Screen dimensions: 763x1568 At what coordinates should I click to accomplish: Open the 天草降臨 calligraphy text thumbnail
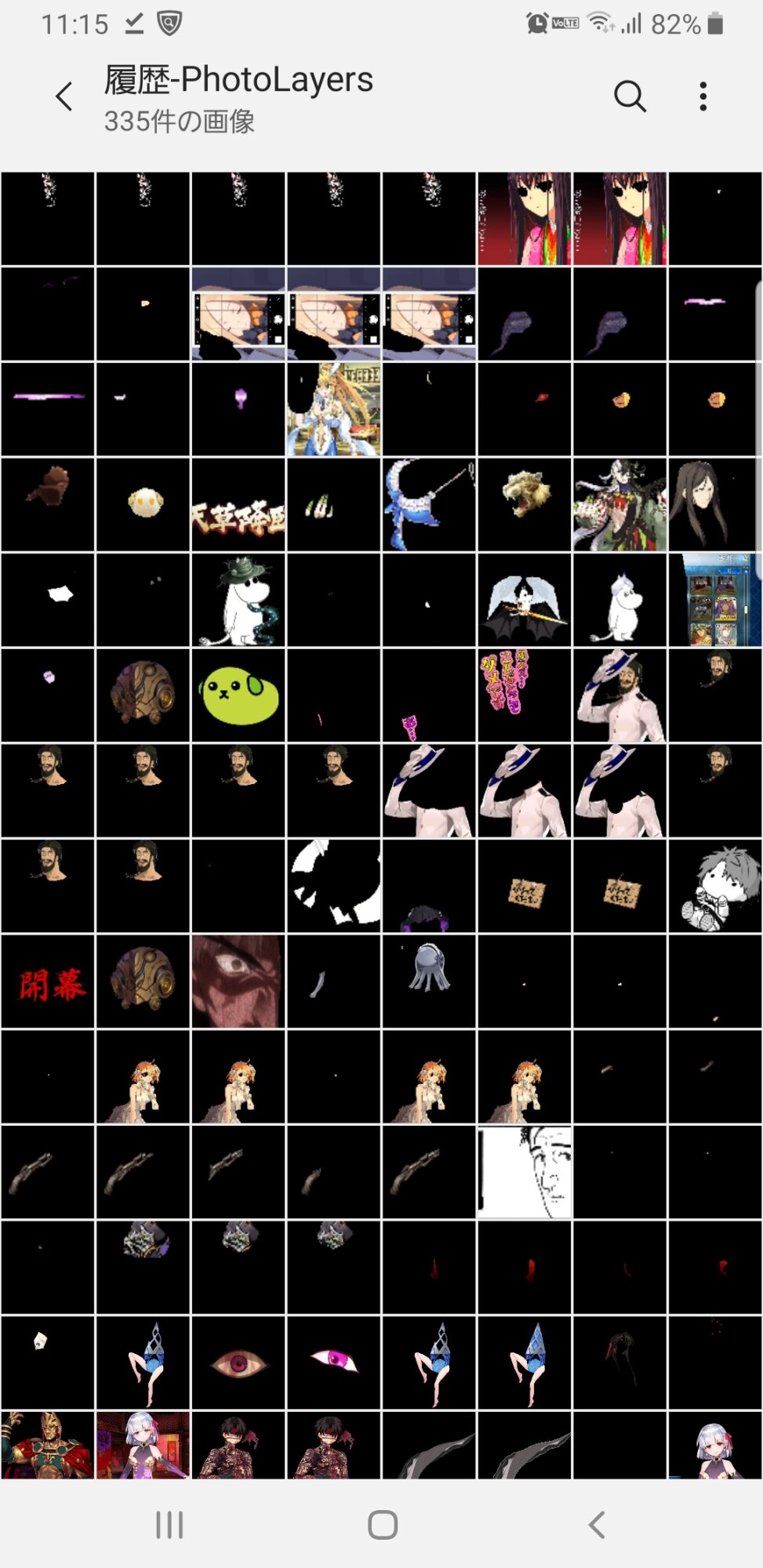click(x=238, y=504)
